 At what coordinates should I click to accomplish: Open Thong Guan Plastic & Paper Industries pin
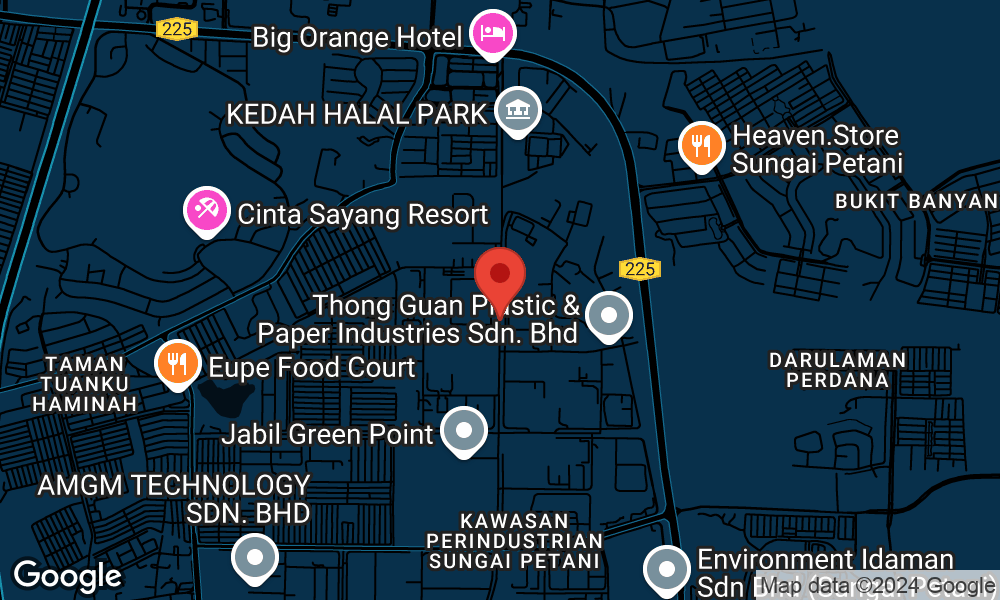click(x=609, y=317)
